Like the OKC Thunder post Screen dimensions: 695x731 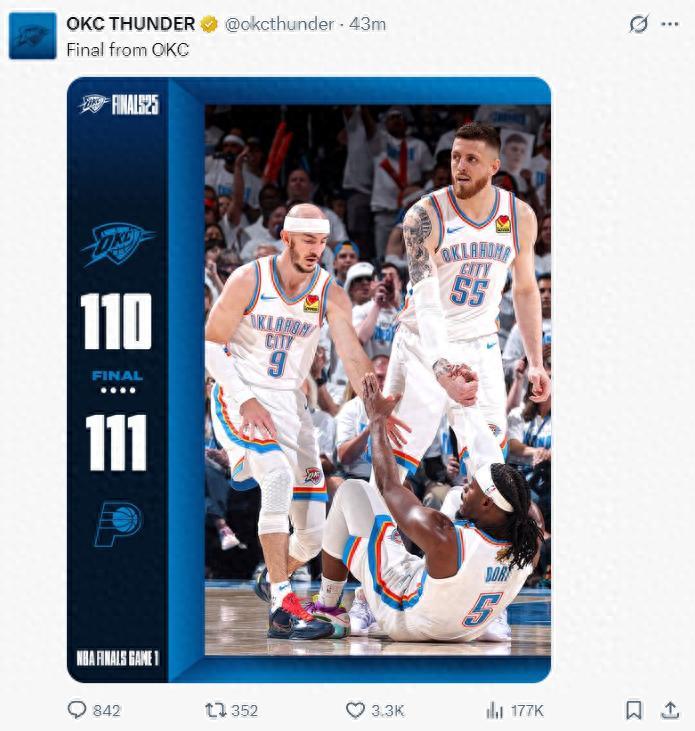pos(356,710)
